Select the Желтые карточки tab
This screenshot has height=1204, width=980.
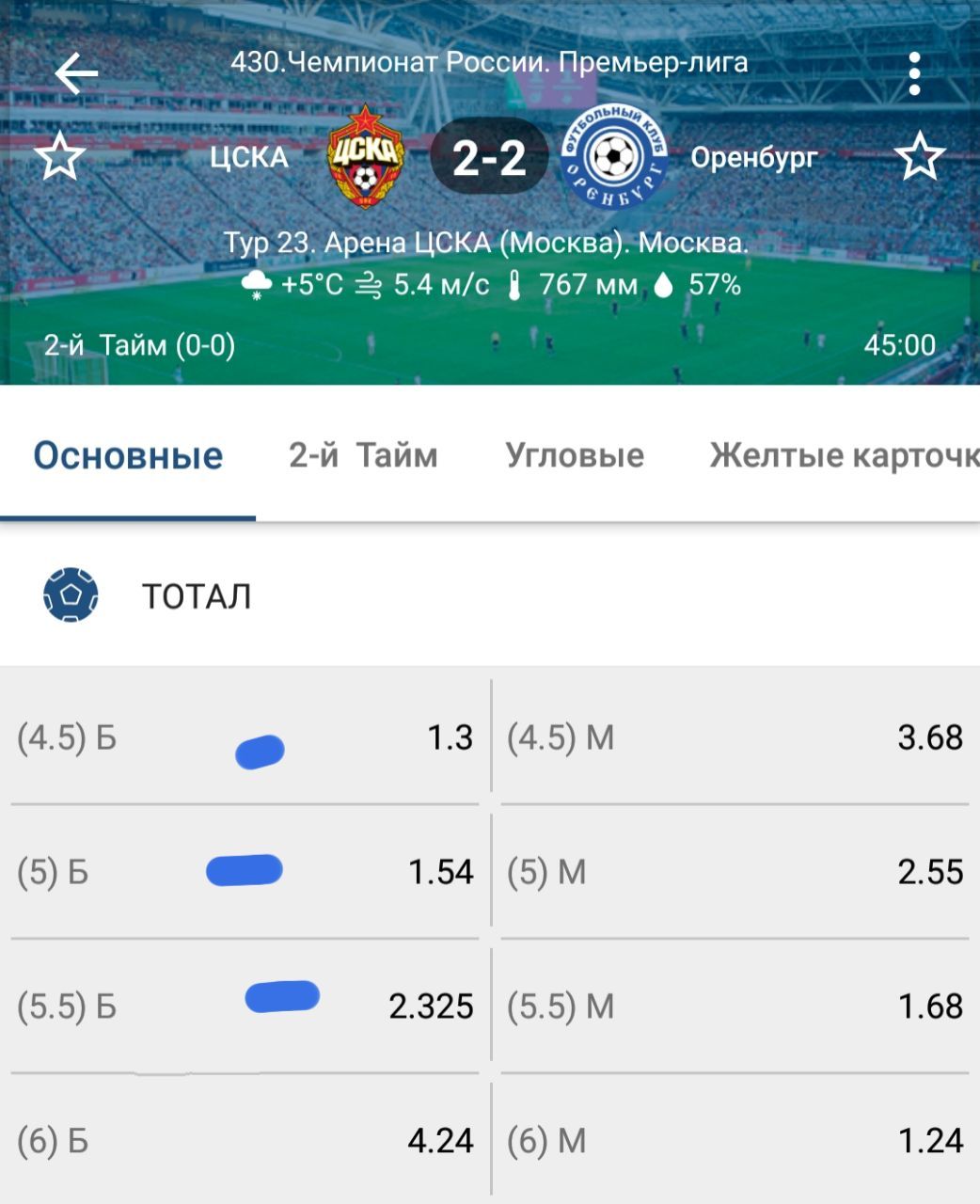(x=843, y=455)
